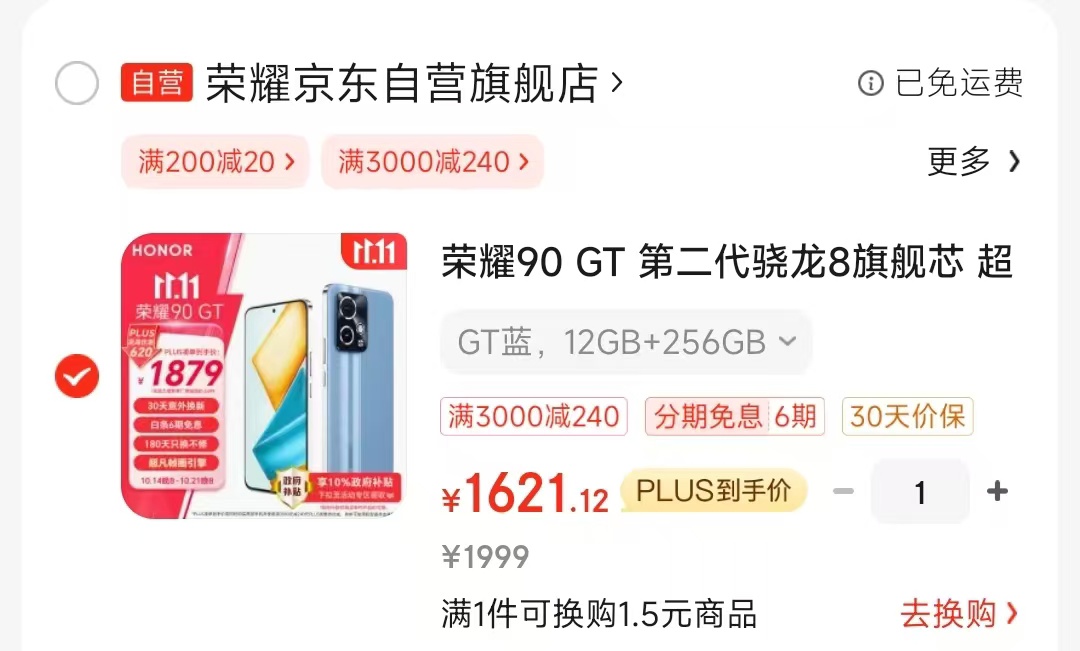The width and height of the screenshot is (1080, 651).
Task: Increase quantity with the plus button
Action: (997, 491)
